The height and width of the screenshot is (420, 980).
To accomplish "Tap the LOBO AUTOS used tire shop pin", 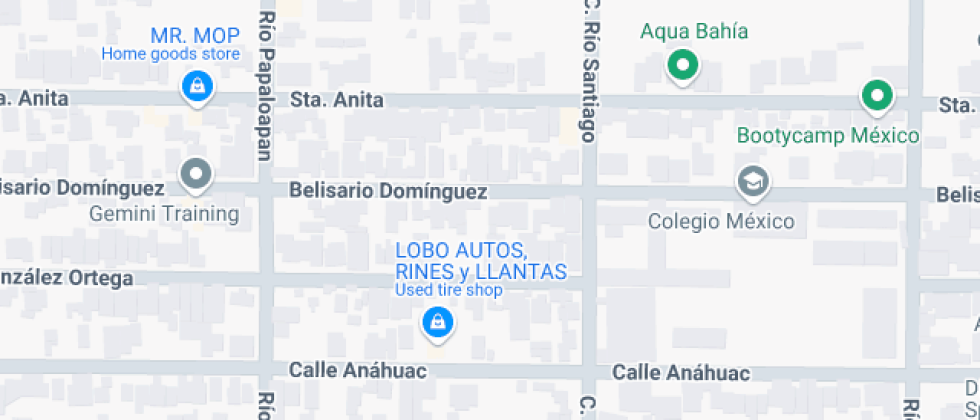I will tap(436, 322).
